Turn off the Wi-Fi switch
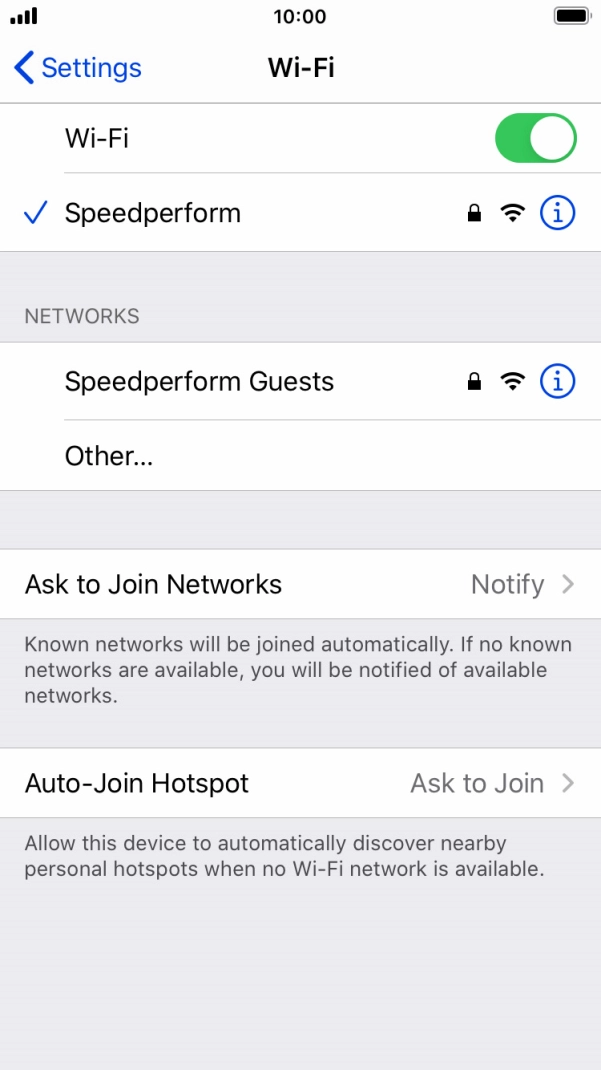This screenshot has width=601, height=1070. pos(535,138)
